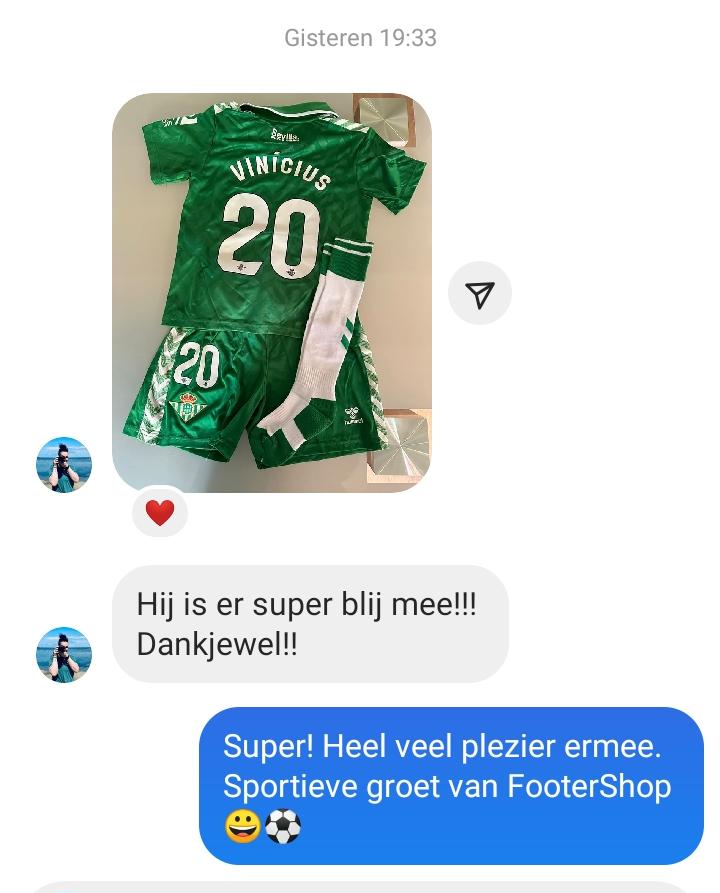
Task: Open sender's profile picture beside the photo
Action: tap(64, 465)
